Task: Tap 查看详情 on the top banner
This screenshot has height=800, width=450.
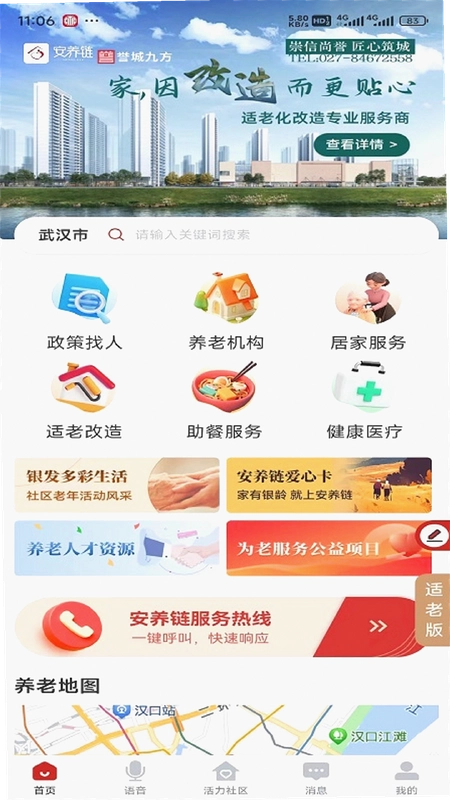Action: tap(362, 144)
